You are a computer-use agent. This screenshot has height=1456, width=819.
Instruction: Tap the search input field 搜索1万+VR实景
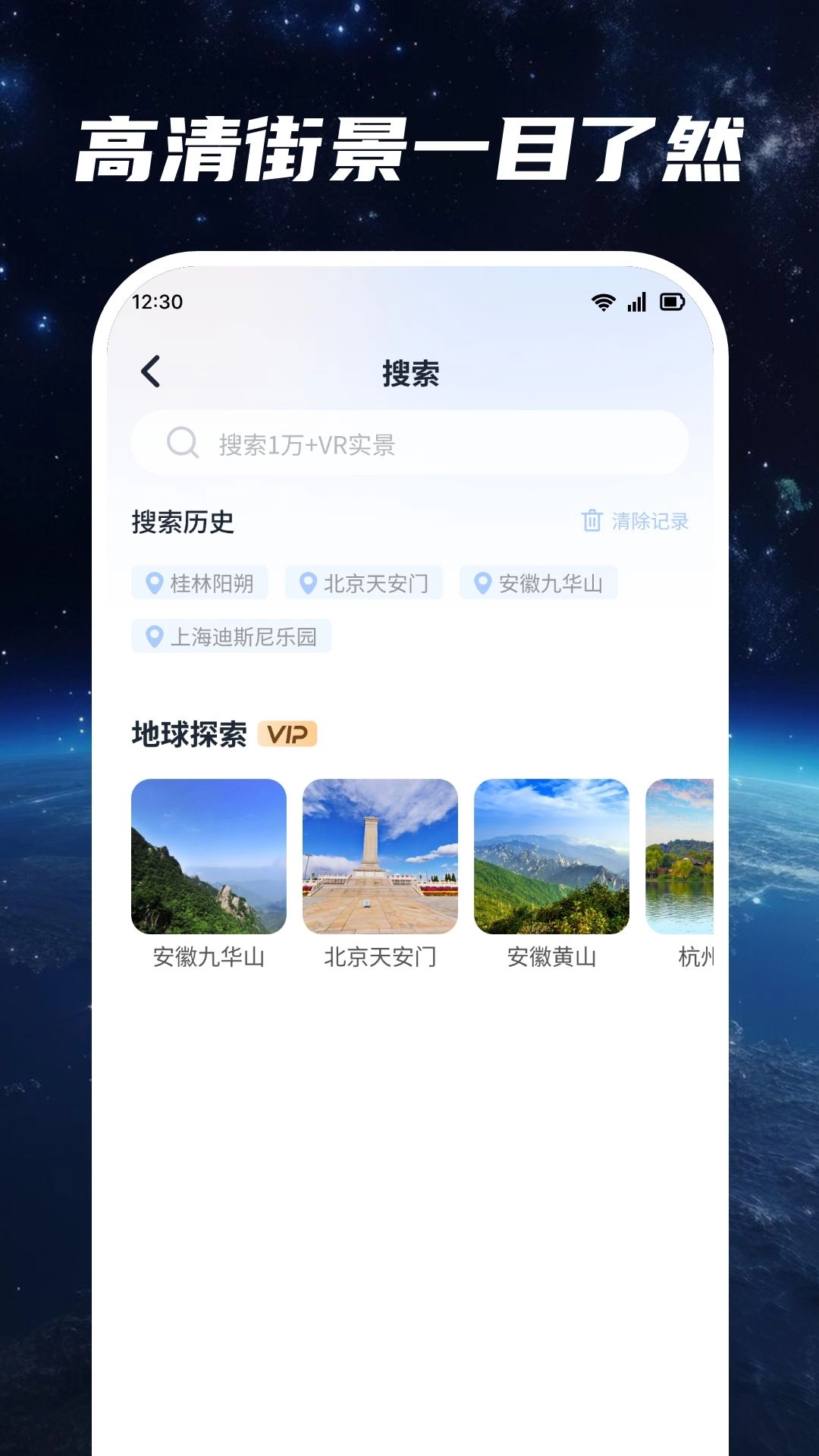[x=409, y=443]
